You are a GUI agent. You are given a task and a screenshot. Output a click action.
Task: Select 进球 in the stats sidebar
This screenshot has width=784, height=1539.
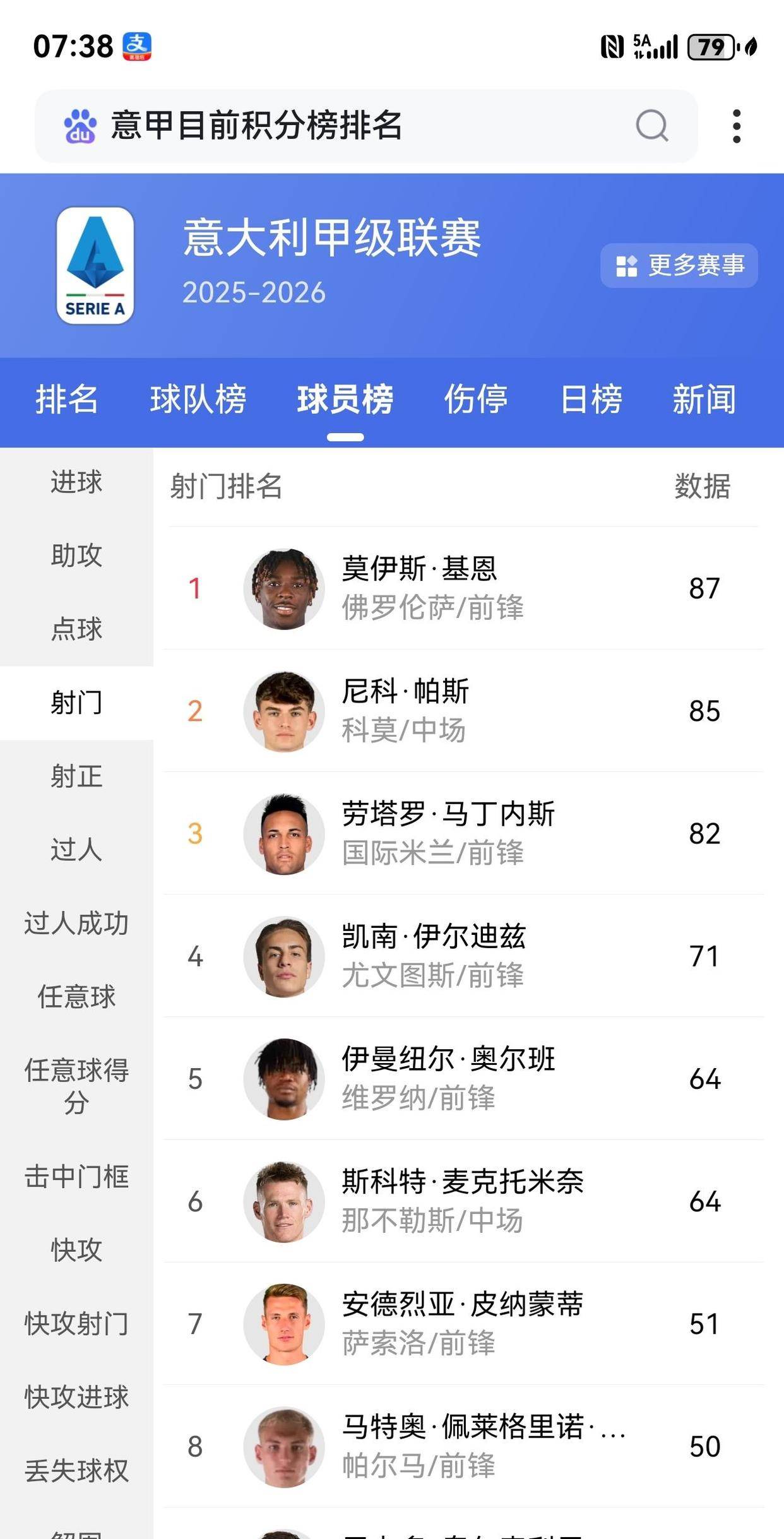pyautogui.click(x=76, y=483)
